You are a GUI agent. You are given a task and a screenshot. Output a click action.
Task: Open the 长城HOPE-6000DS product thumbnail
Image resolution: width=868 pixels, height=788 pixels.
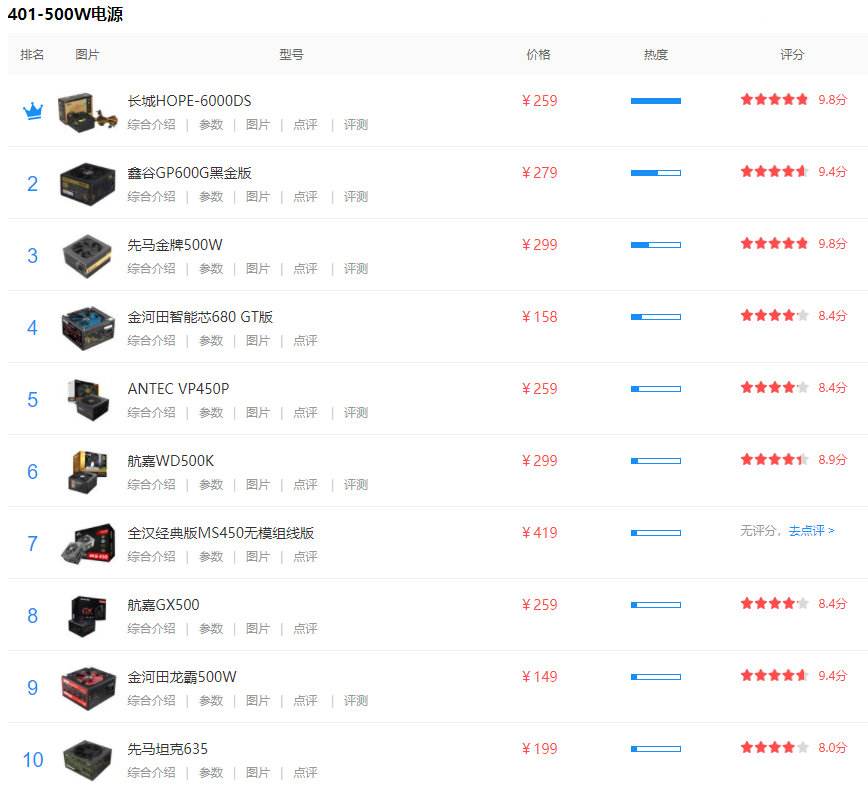point(88,110)
